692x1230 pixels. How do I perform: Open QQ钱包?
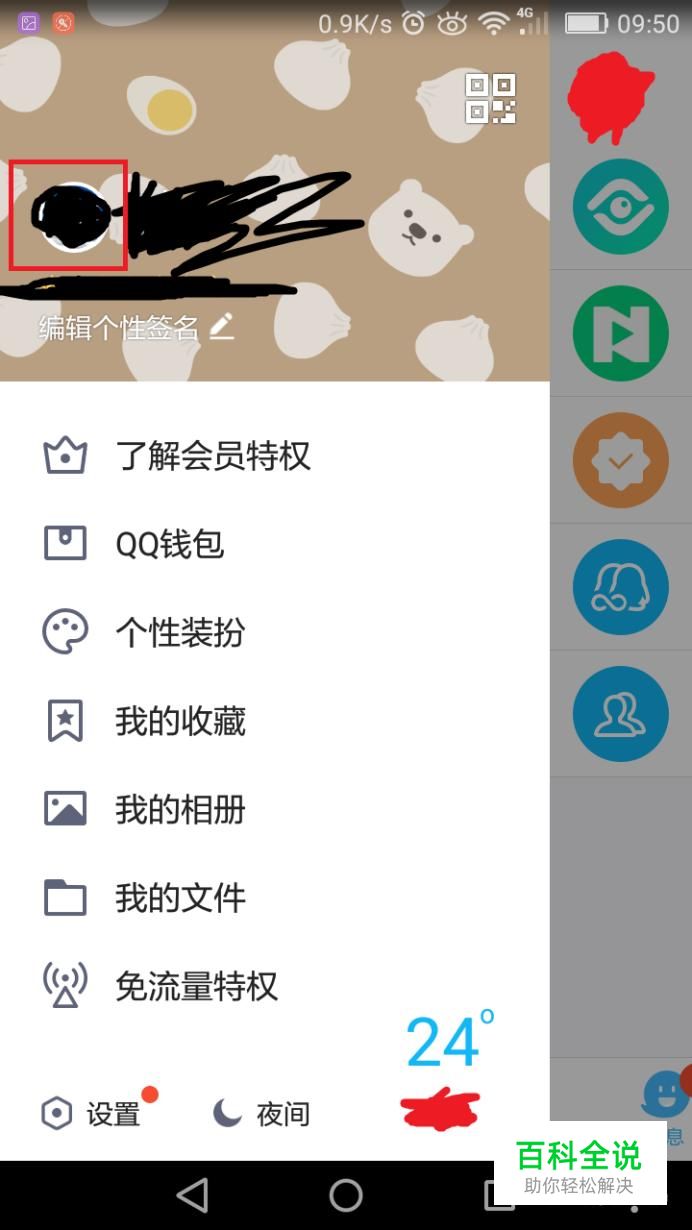(168, 544)
